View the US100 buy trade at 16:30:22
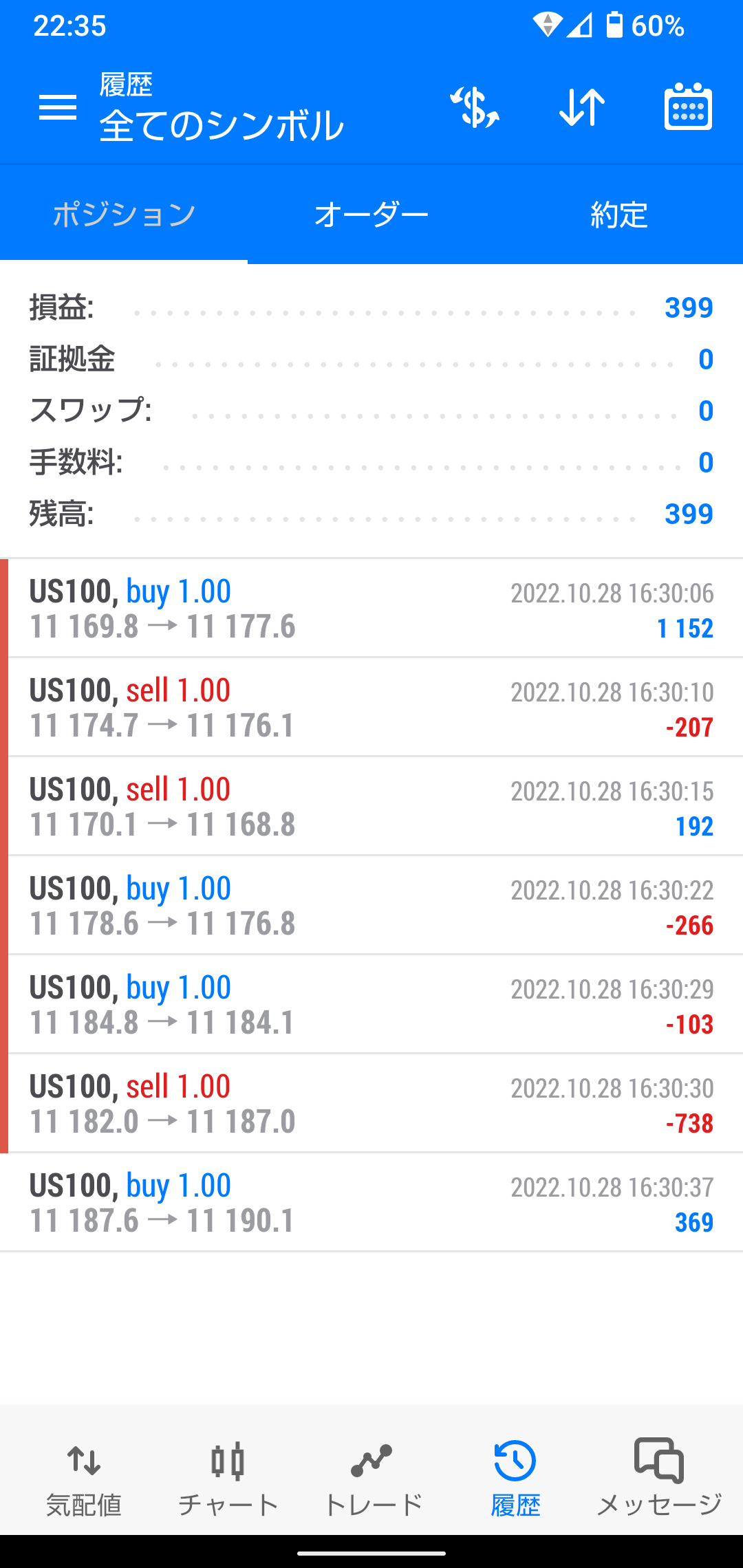This screenshot has width=743, height=1568. [x=371, y=906]
